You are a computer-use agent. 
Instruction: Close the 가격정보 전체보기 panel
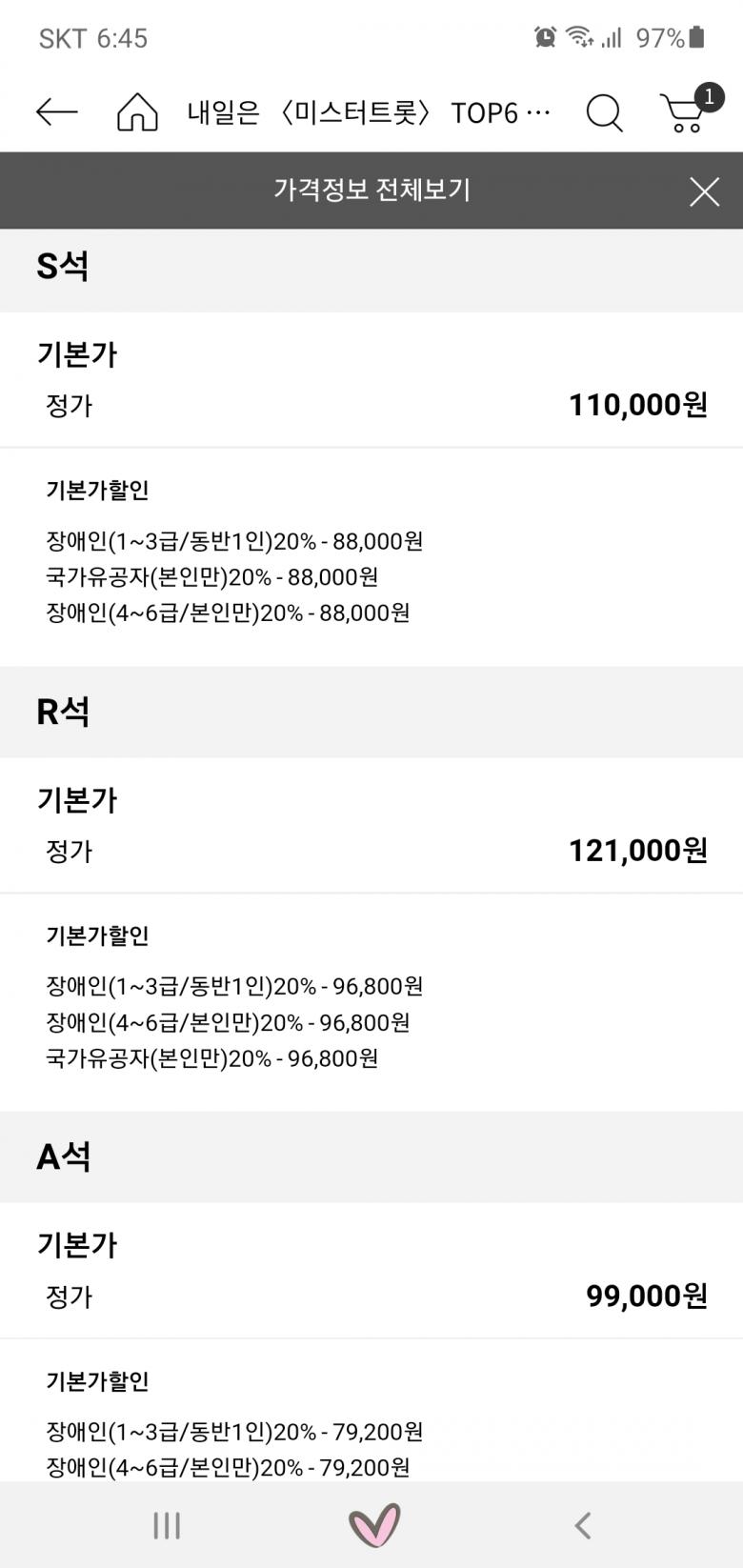(705, 191)
